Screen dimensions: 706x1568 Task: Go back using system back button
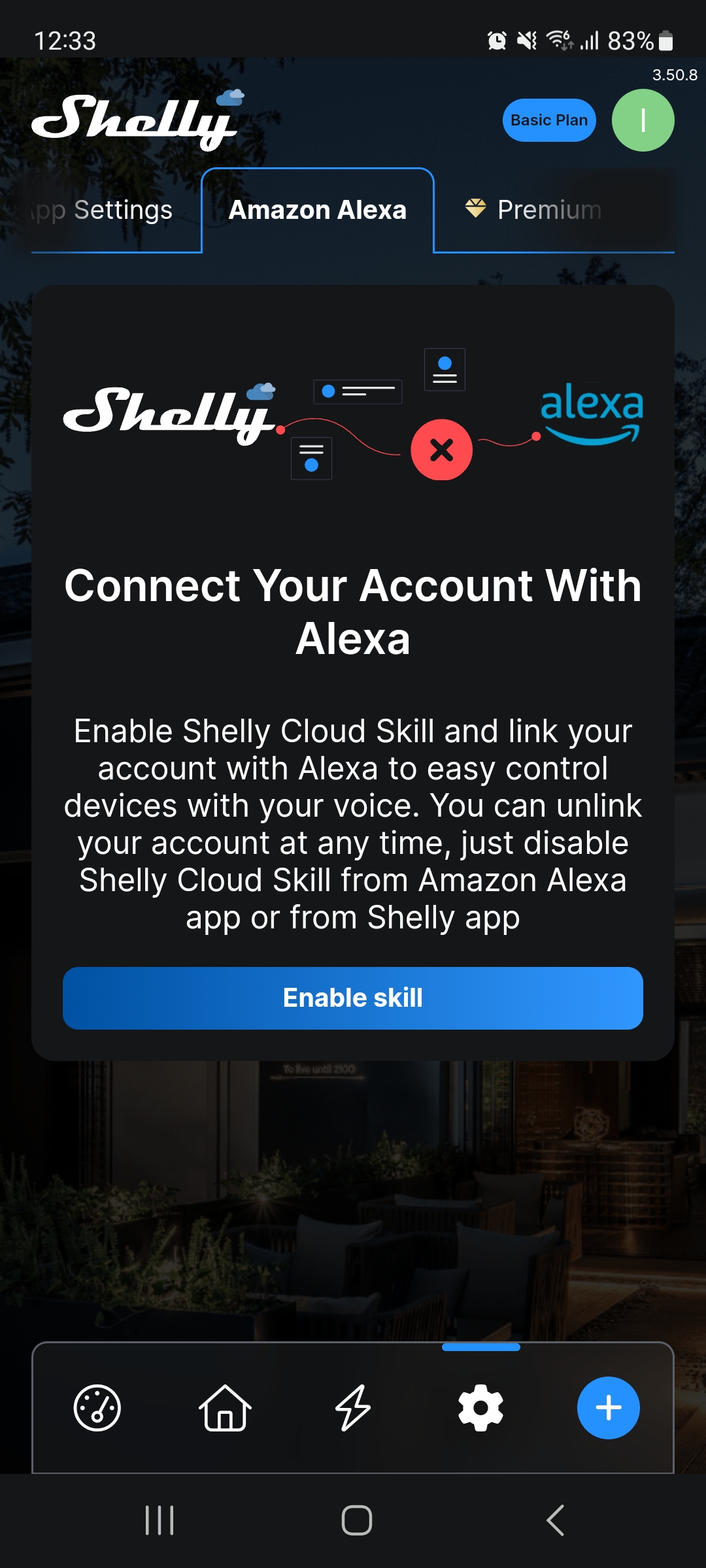pyautogui.click(x=555, y=1520)
